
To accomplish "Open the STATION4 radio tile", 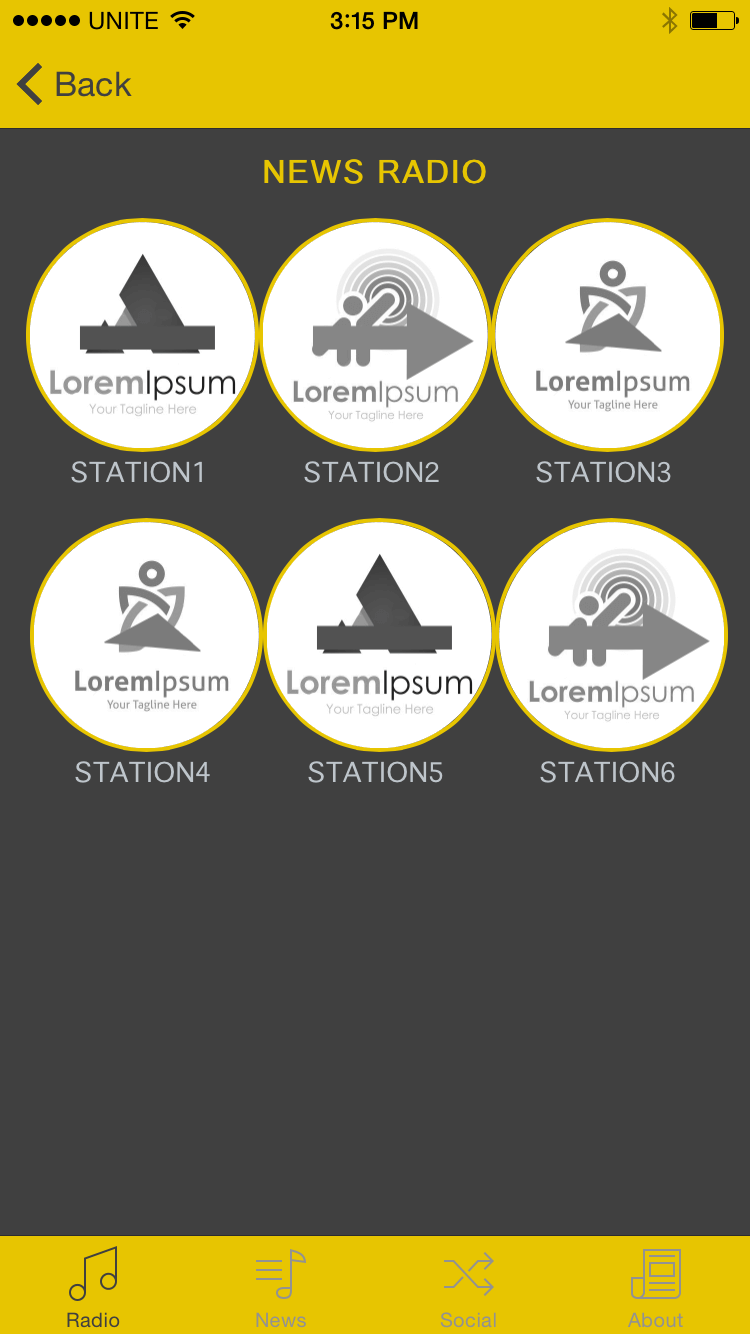I will pos(146,634).
